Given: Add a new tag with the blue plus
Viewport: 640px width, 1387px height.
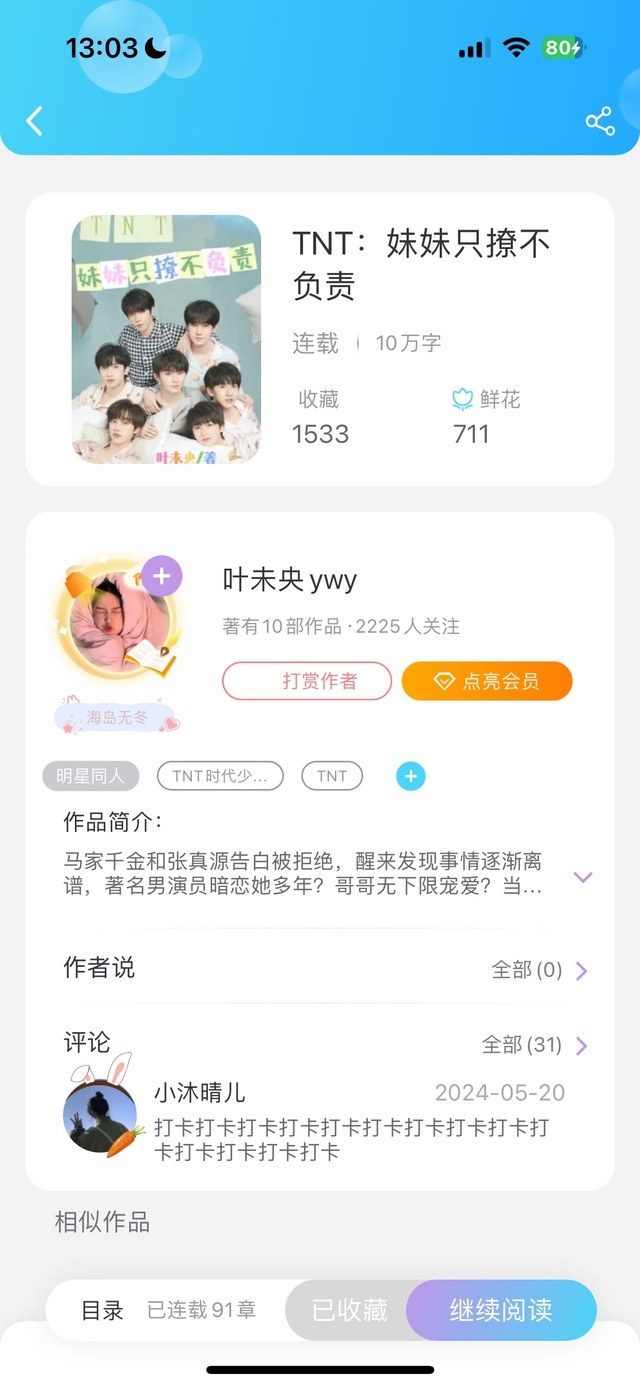Looking at the screenshot, I should pyautogui.click(x=411, y=776).
